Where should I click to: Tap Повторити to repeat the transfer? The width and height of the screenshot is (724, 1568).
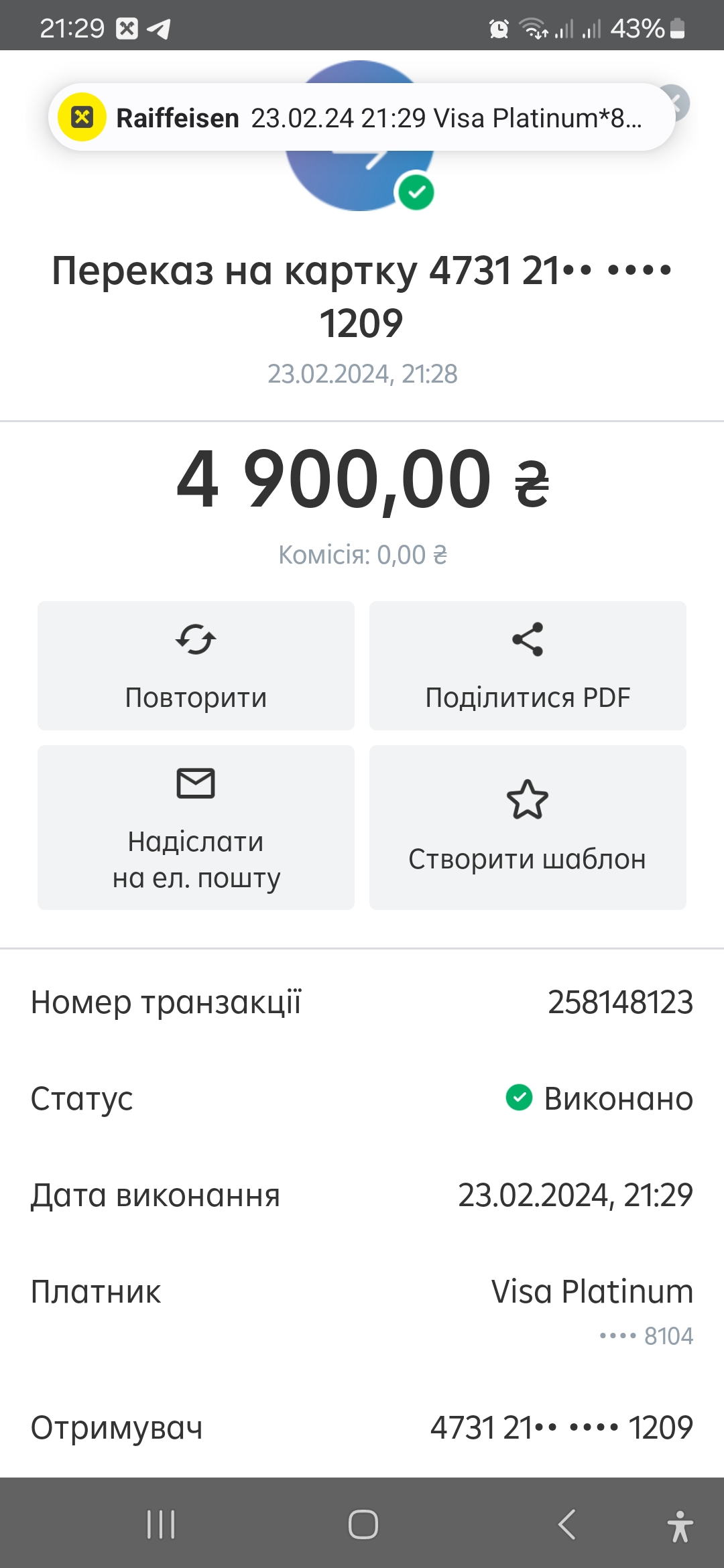point(196,665)
